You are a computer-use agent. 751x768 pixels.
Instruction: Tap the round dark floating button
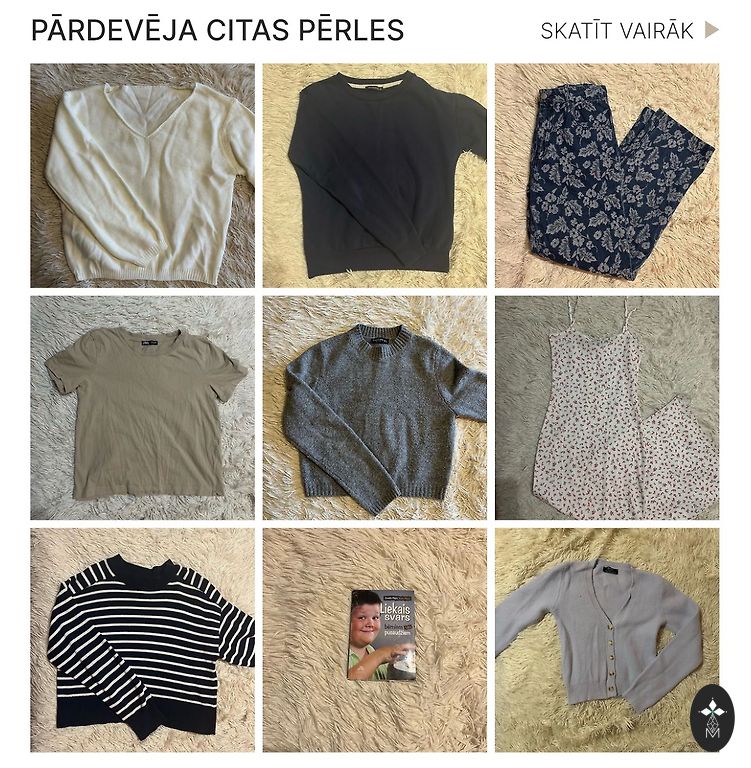pyautogui.click(x=712, y=717)
